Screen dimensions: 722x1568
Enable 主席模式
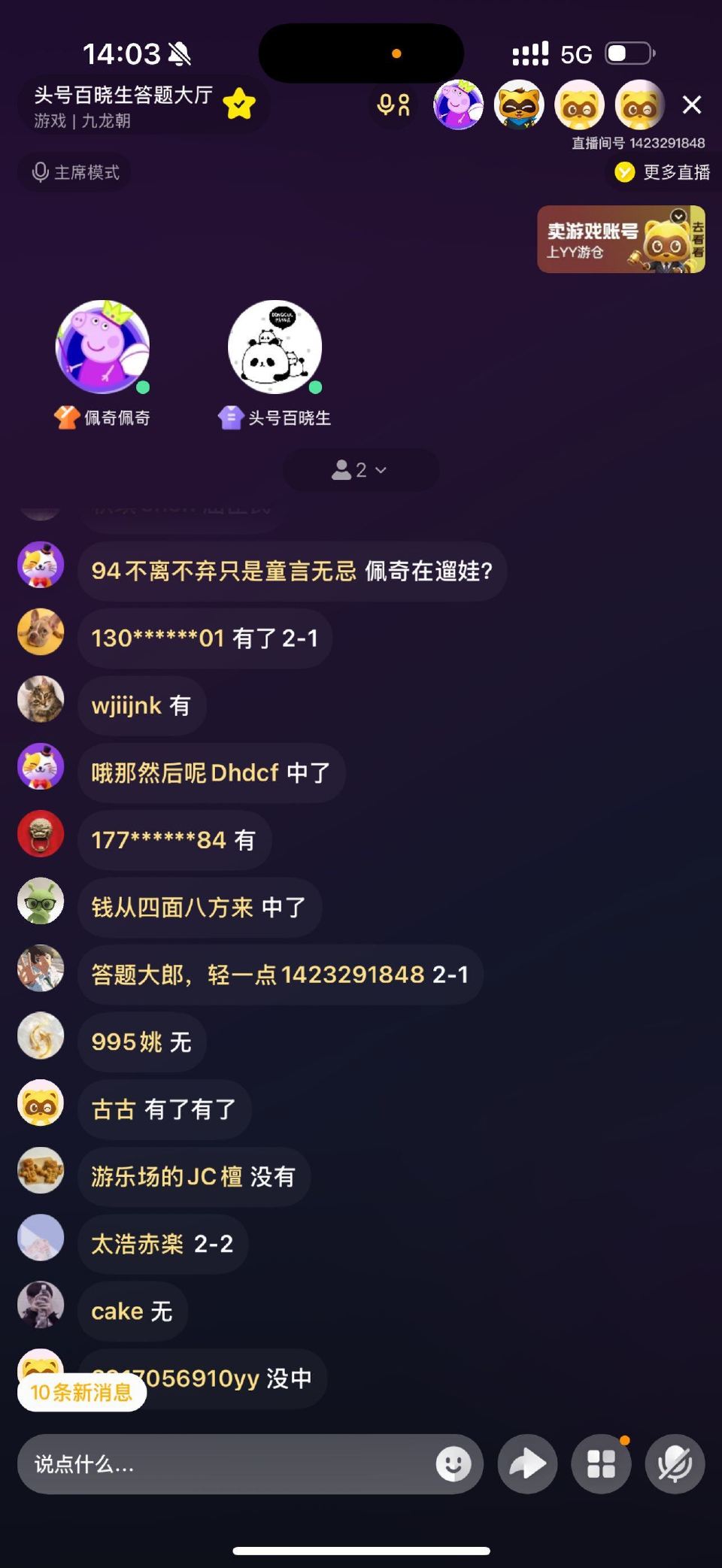[x=74, y=172]
